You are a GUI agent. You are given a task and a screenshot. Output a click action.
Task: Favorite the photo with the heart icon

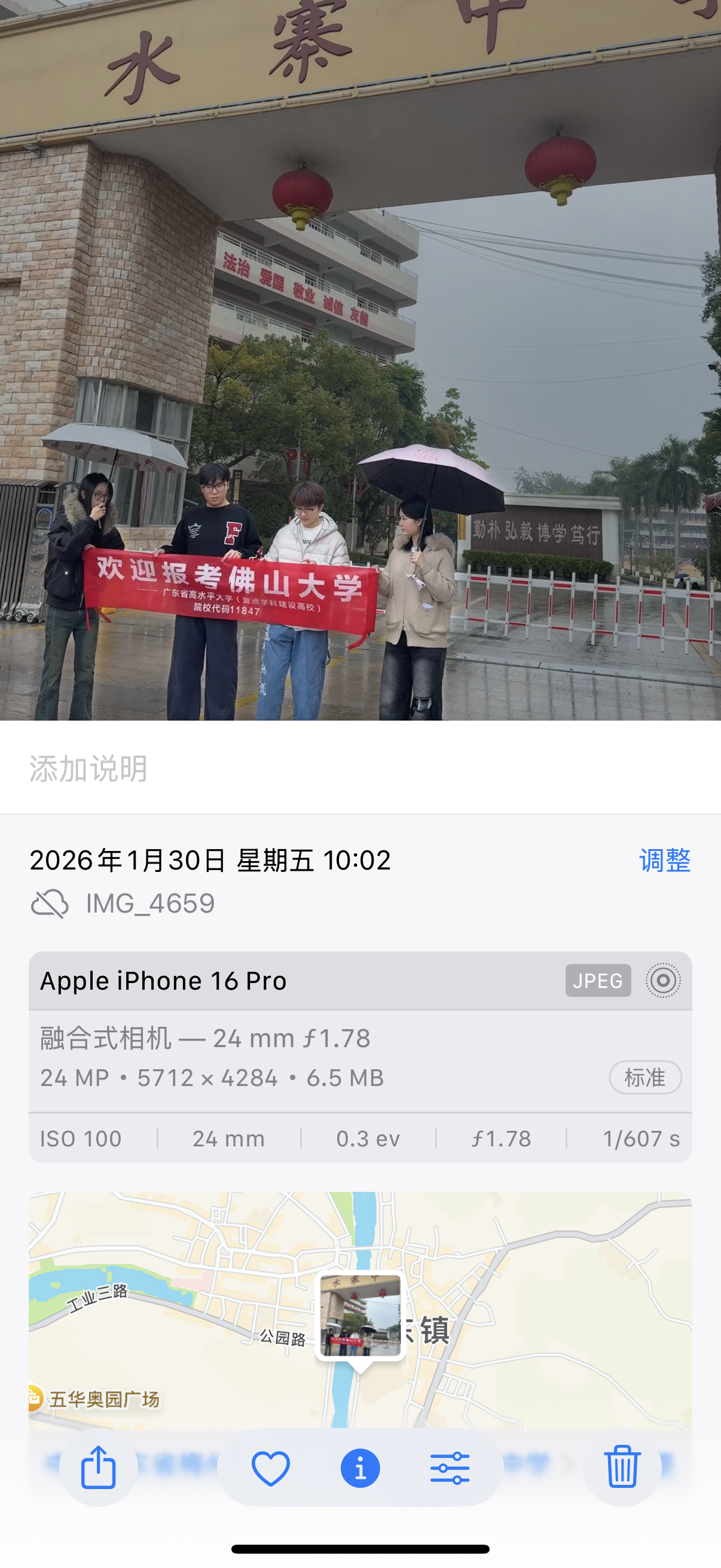(x=271, y=1468)
